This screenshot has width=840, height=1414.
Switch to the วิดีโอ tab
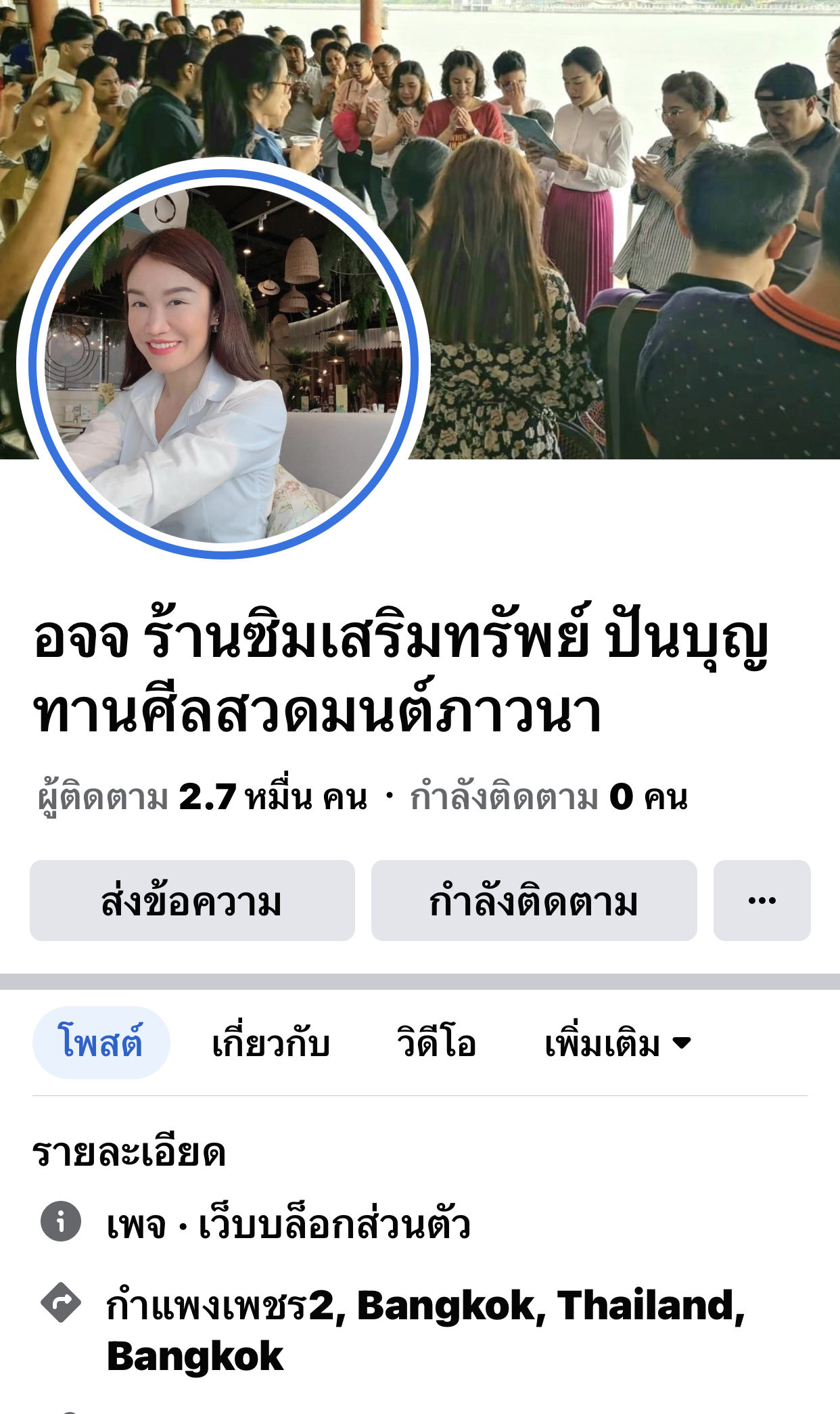coord(436,1043)
